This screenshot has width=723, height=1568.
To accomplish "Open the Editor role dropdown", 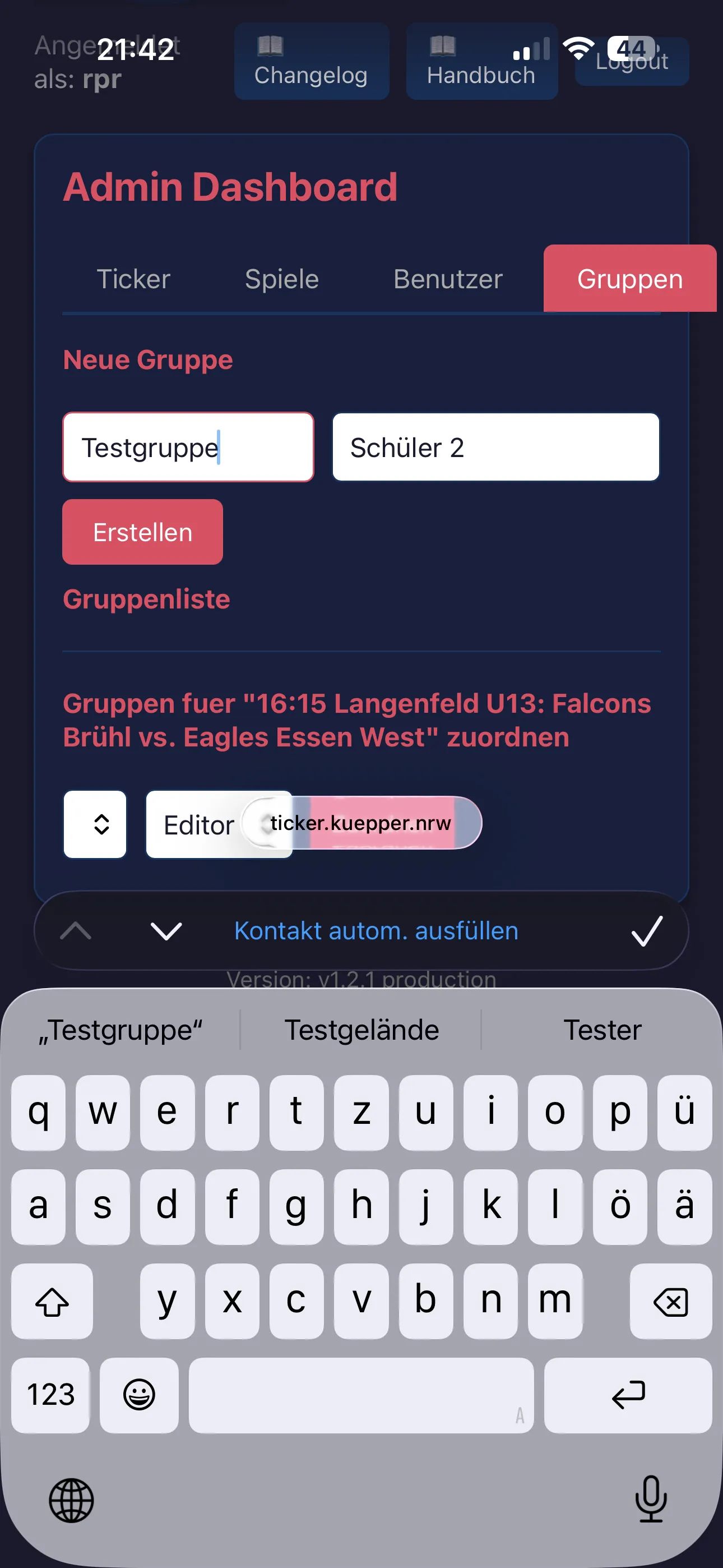I will point(194,825).
